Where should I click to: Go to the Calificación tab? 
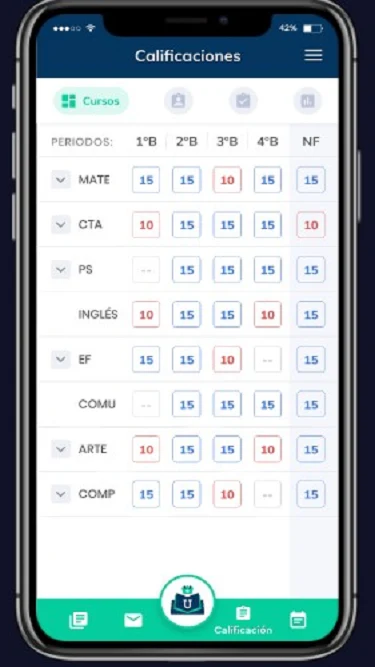point(243,621)
